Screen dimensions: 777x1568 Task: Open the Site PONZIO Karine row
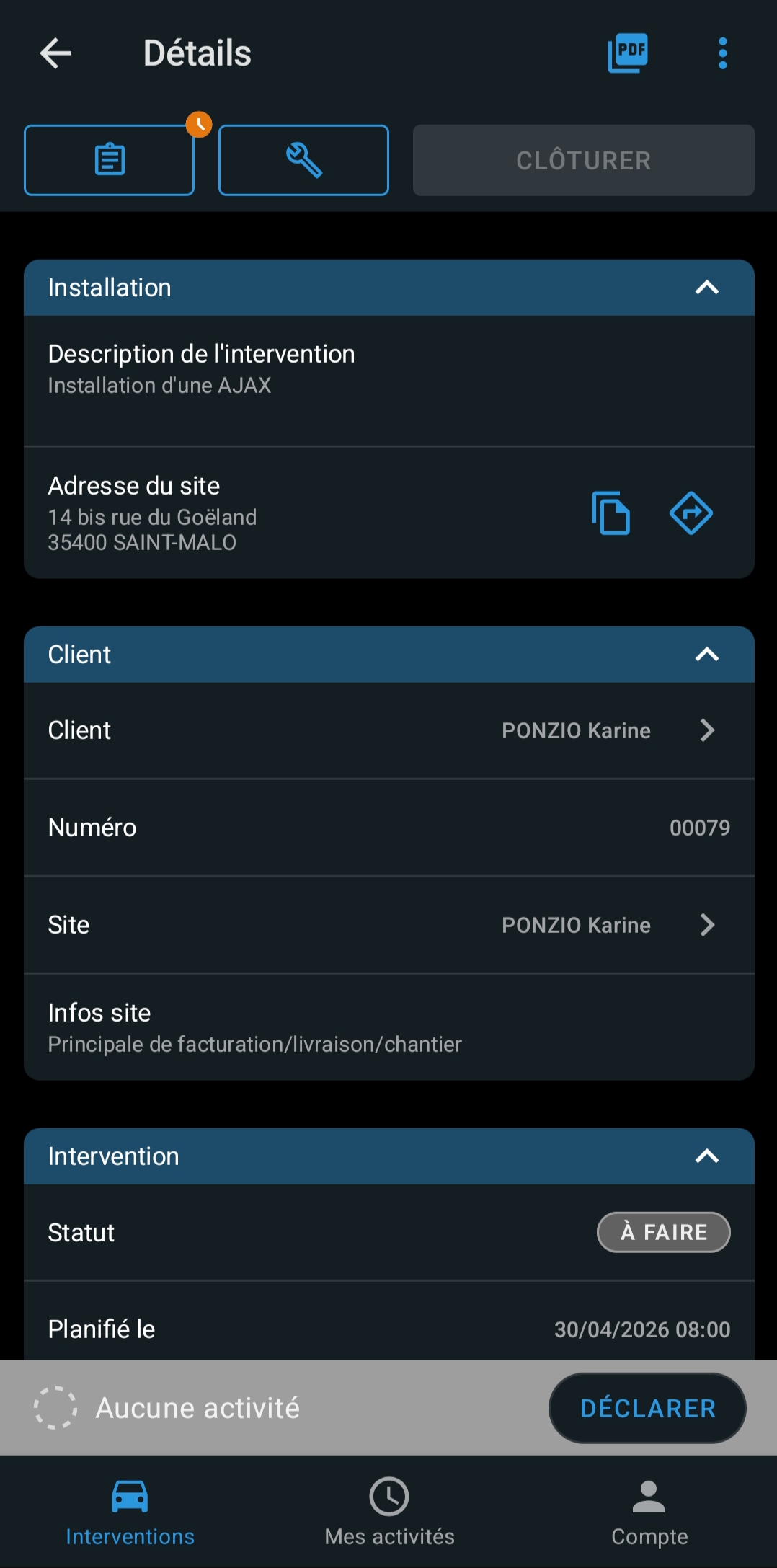[389, 925]
